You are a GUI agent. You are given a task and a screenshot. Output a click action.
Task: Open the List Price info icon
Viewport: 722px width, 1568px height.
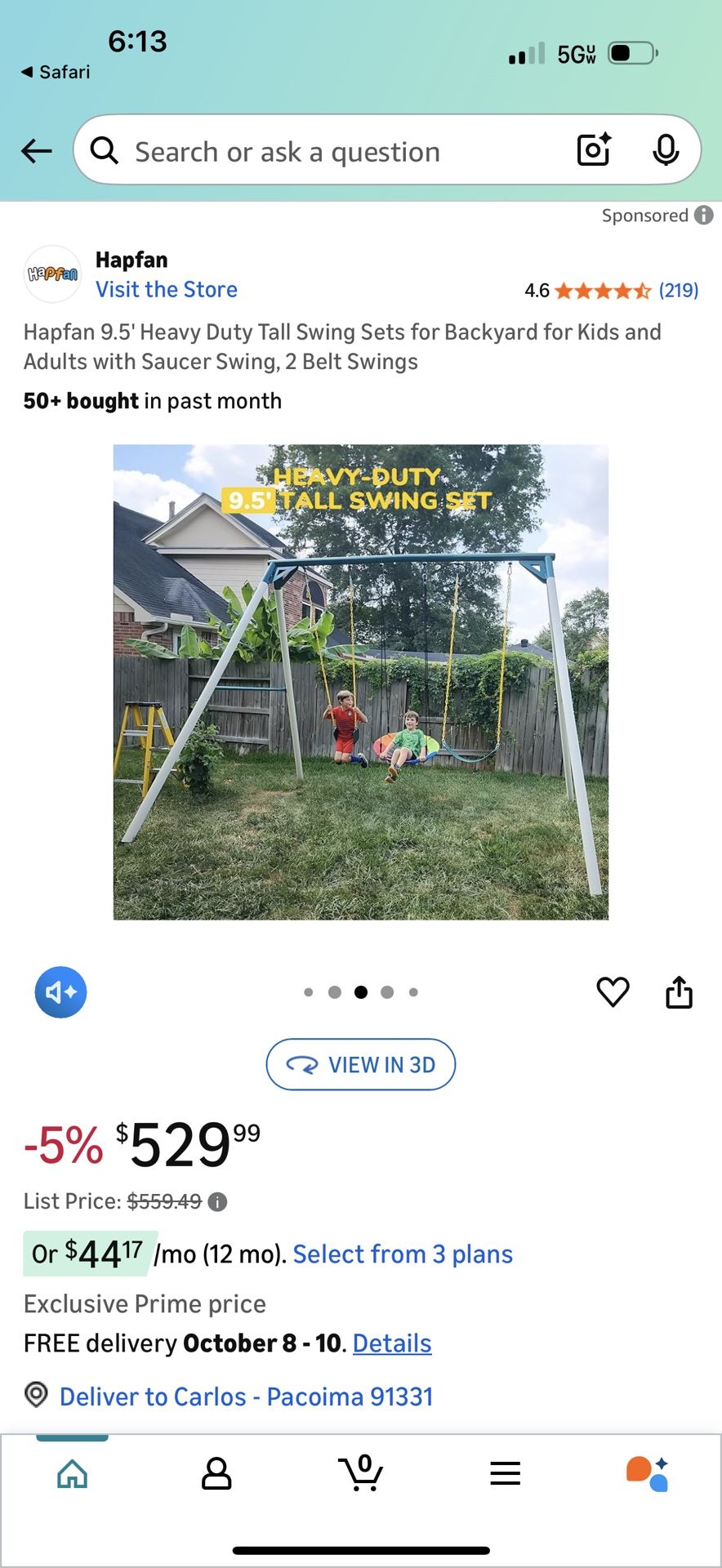point(217,1202)
